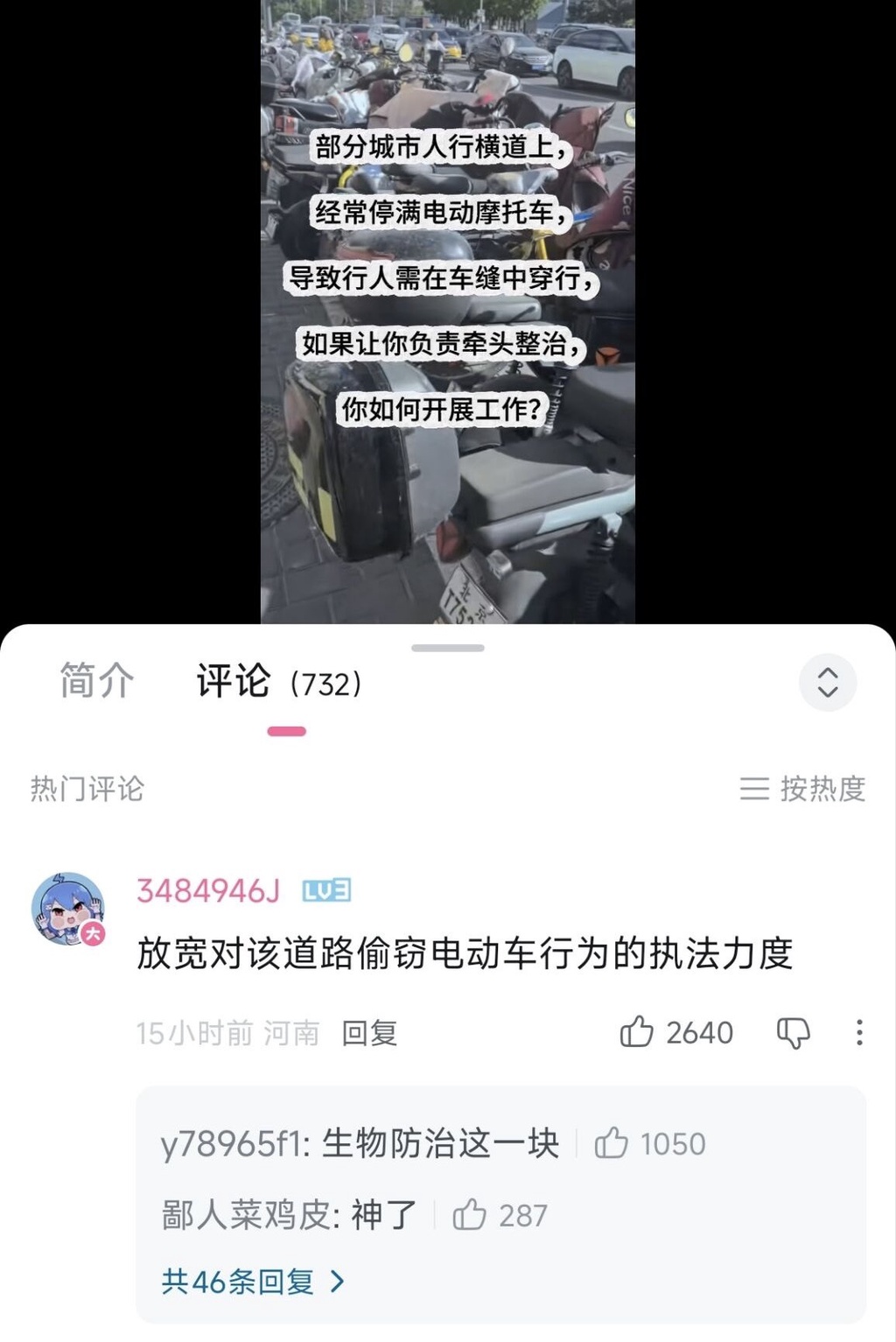Open the profile avatar of 3484946J
Image resolution: width=896 pixels, height=1342 pixels.
[68, 909]
